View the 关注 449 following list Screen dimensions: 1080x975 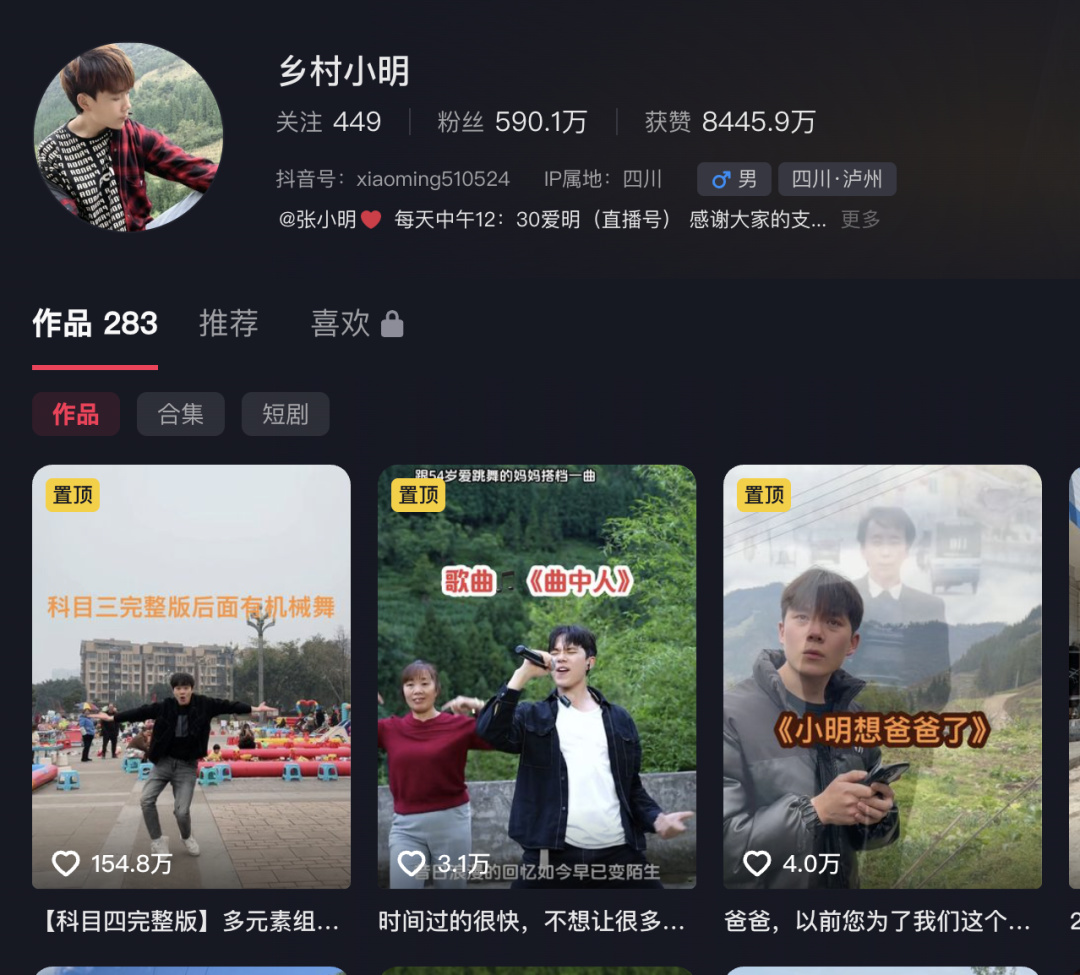pyautogui.click(x=329, y=122)
